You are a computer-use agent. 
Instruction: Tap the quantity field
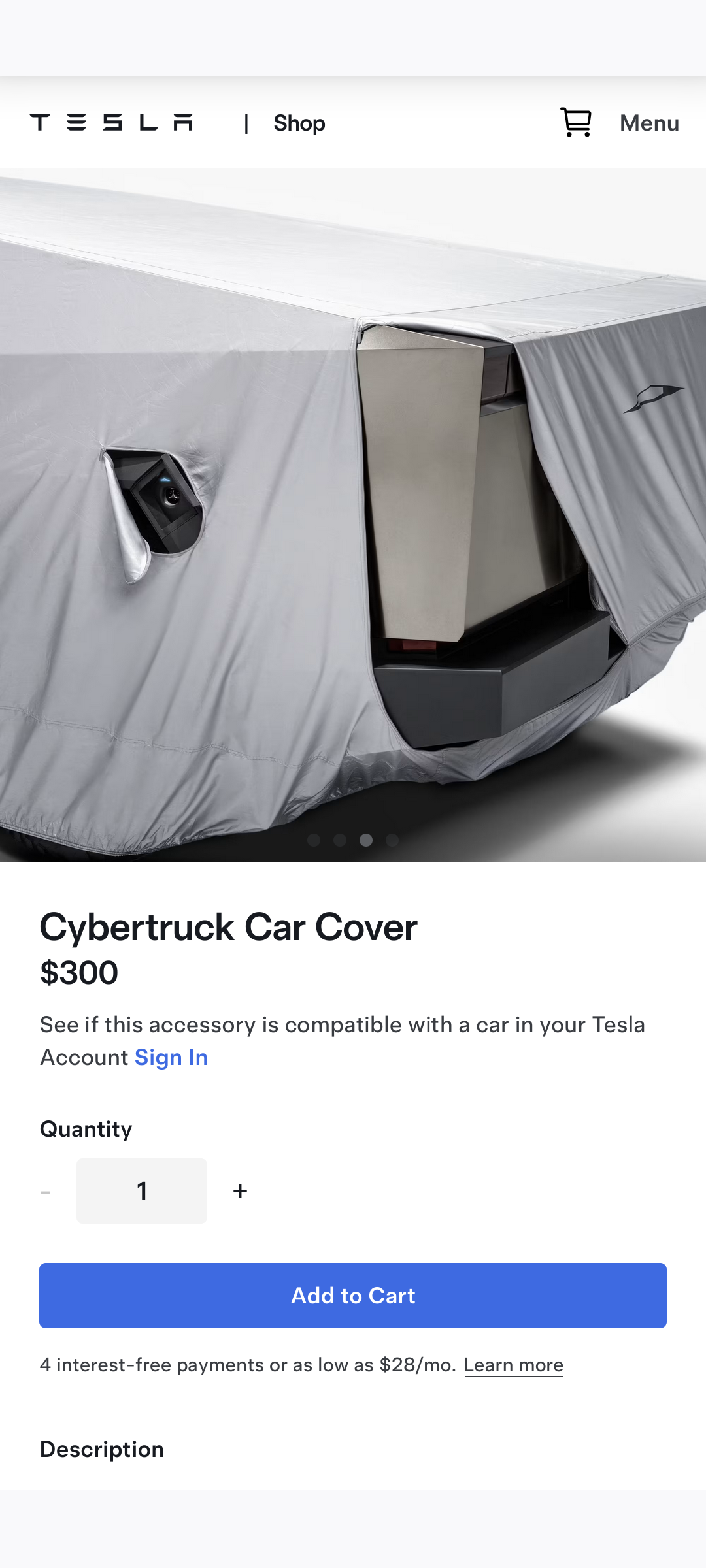pyautogui.click(x=142, y=1191)
